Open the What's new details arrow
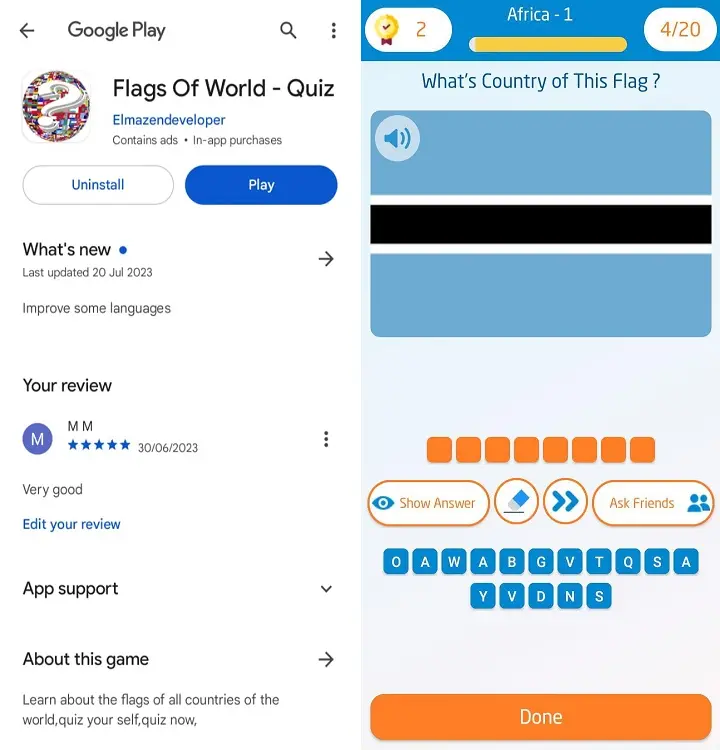This screenshot has width=720, height=750. 326,259
